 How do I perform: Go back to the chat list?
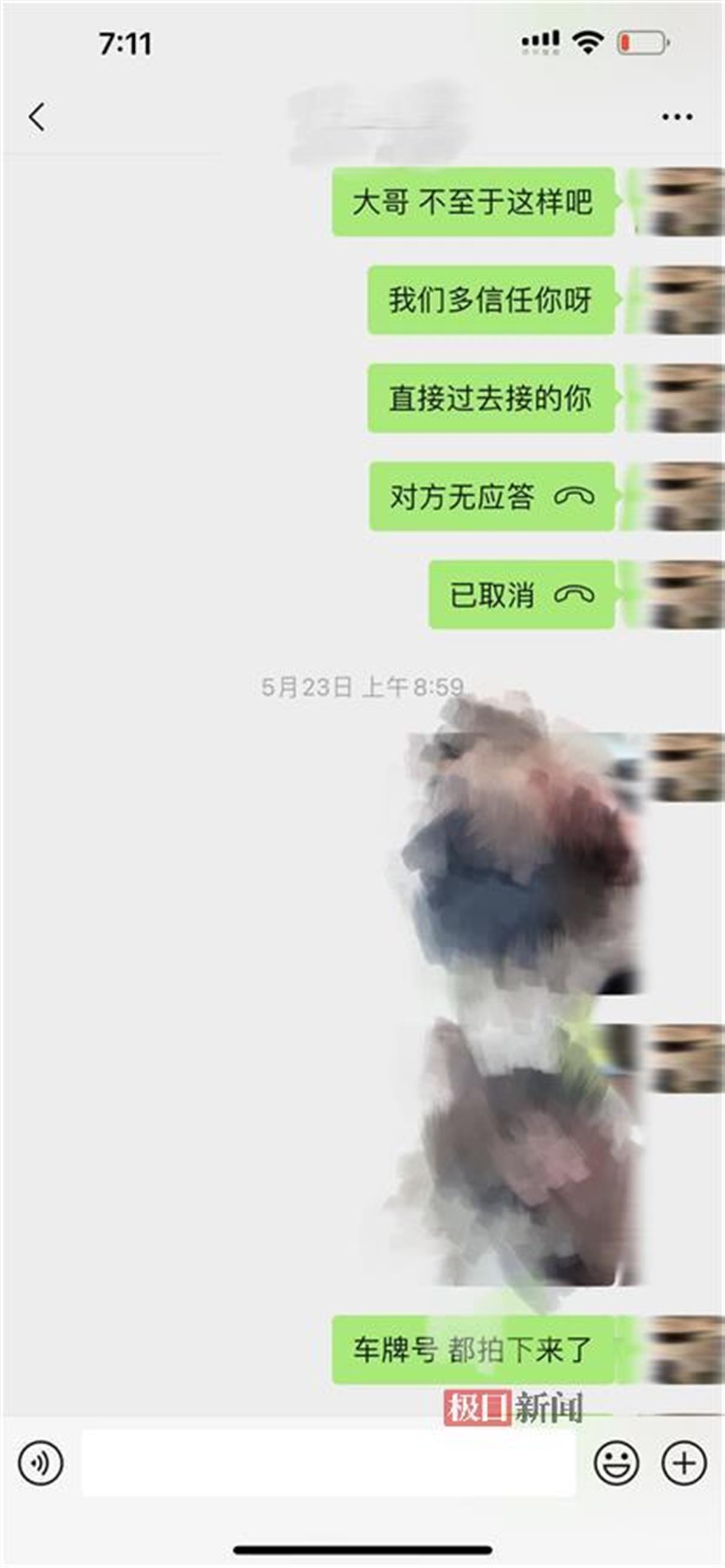pyautogui.click(x=36, y=116)
